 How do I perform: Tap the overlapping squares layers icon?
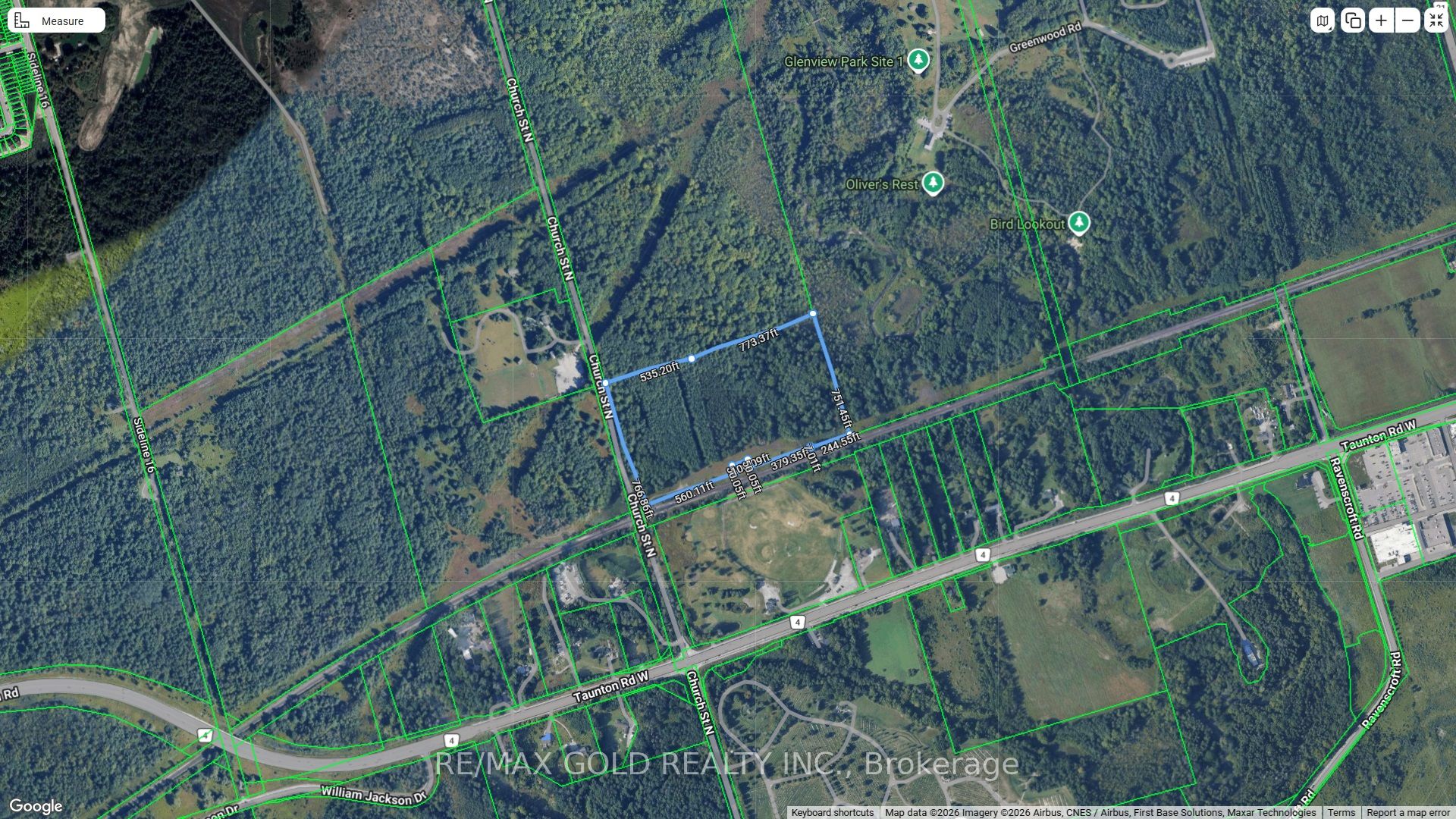click(x=1352, y=20)
